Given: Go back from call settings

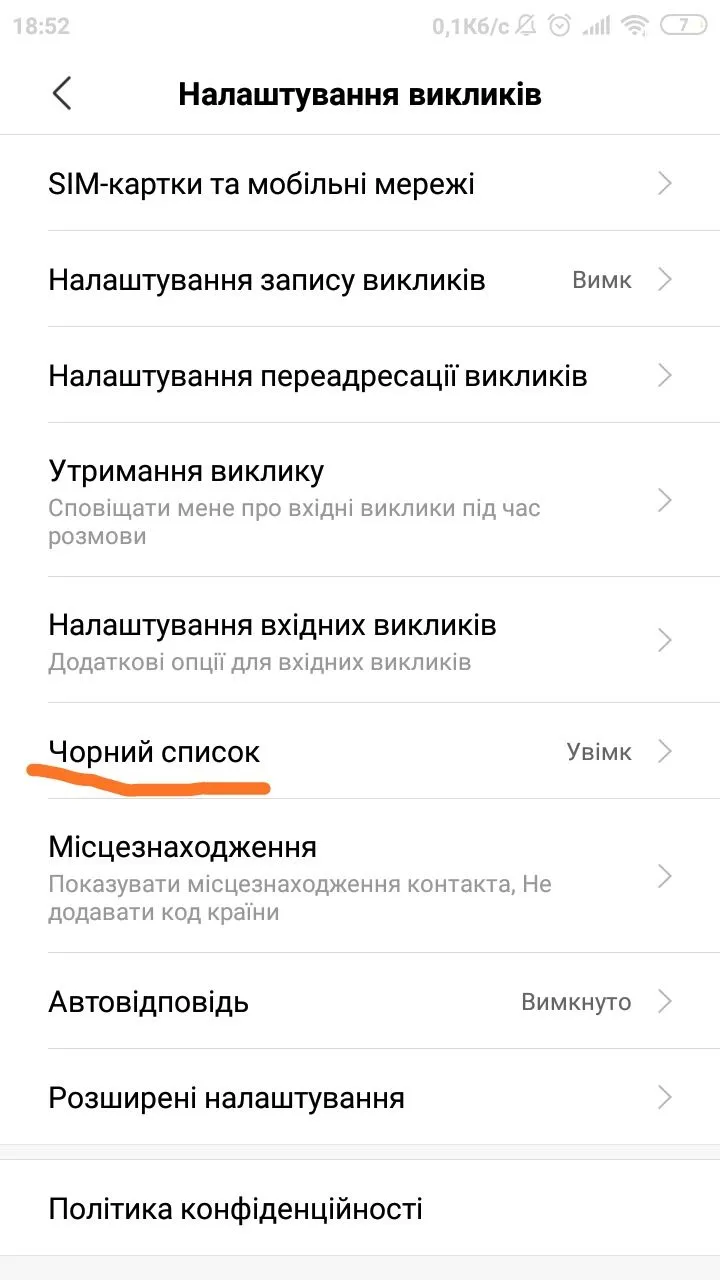Looking at the screenshot, I should [x=62, y=94].
